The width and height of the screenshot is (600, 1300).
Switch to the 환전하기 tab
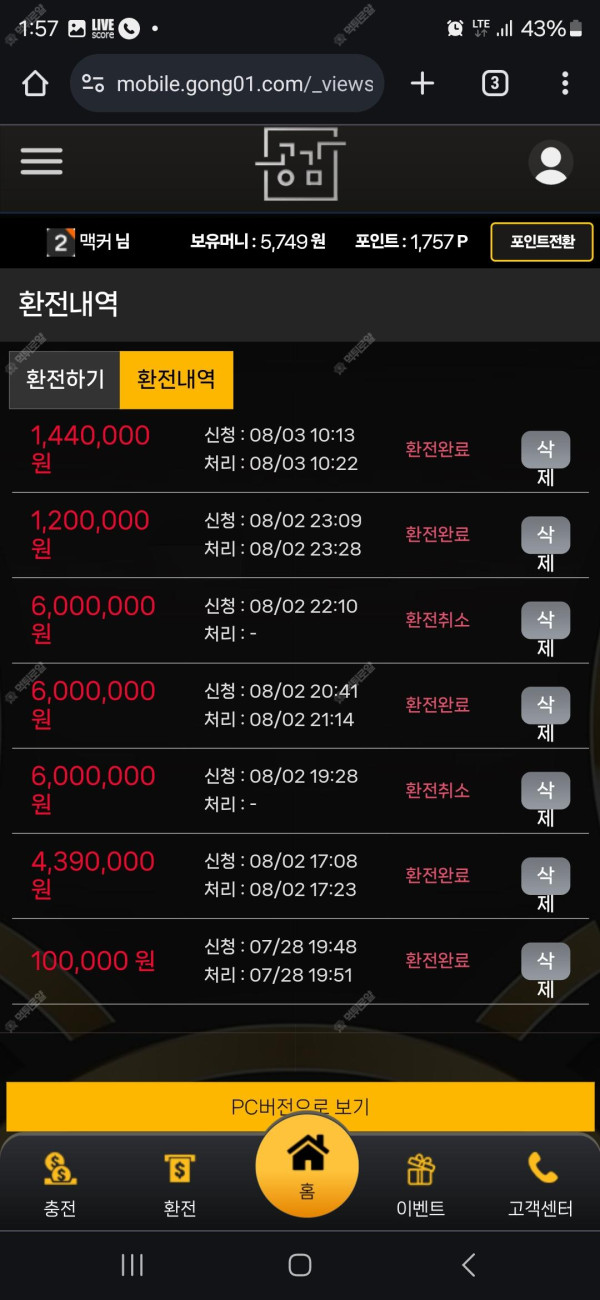pos(65,380)
